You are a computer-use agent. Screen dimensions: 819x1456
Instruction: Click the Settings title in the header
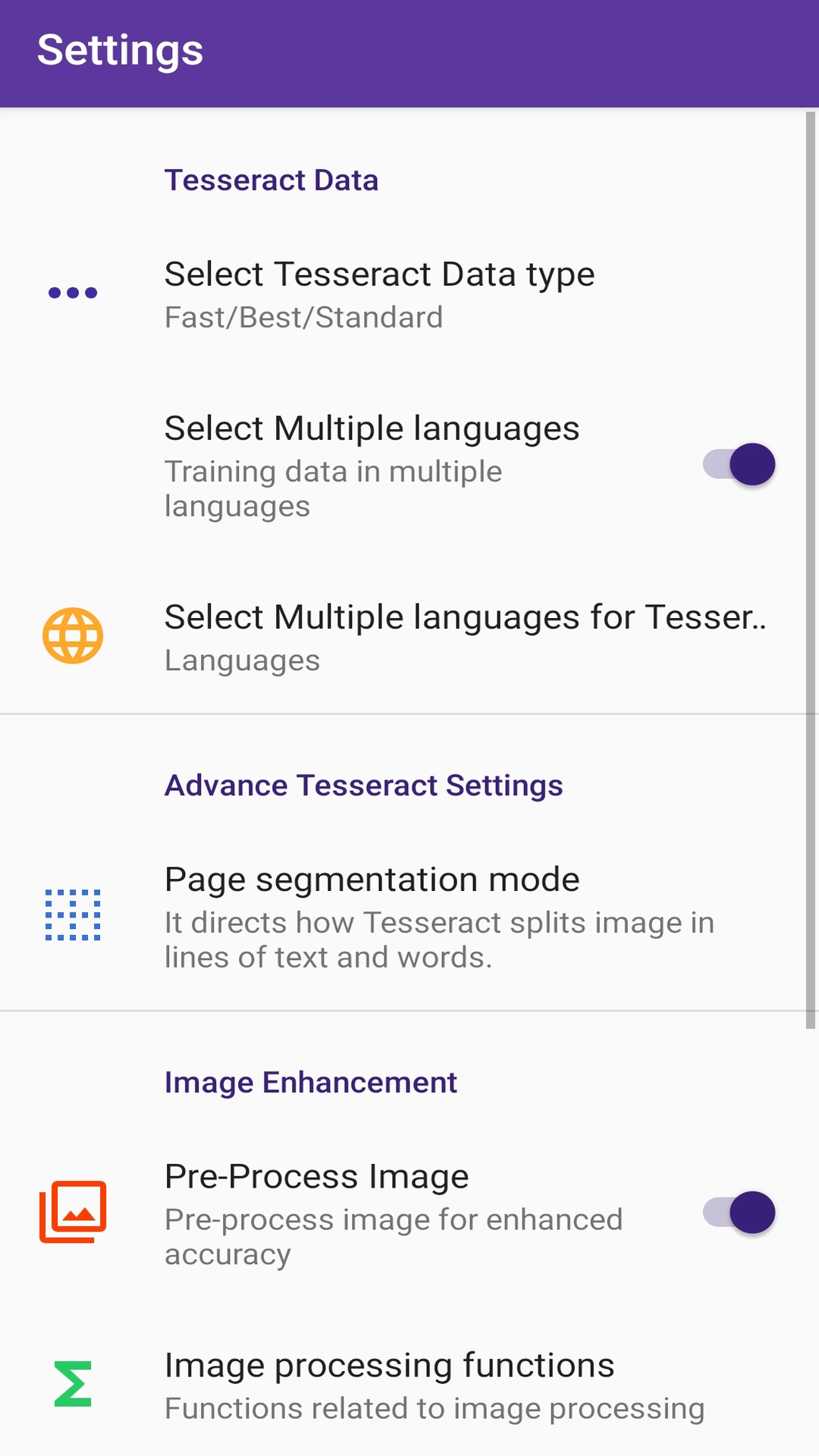pyautogui.click(x=120, y=50)
